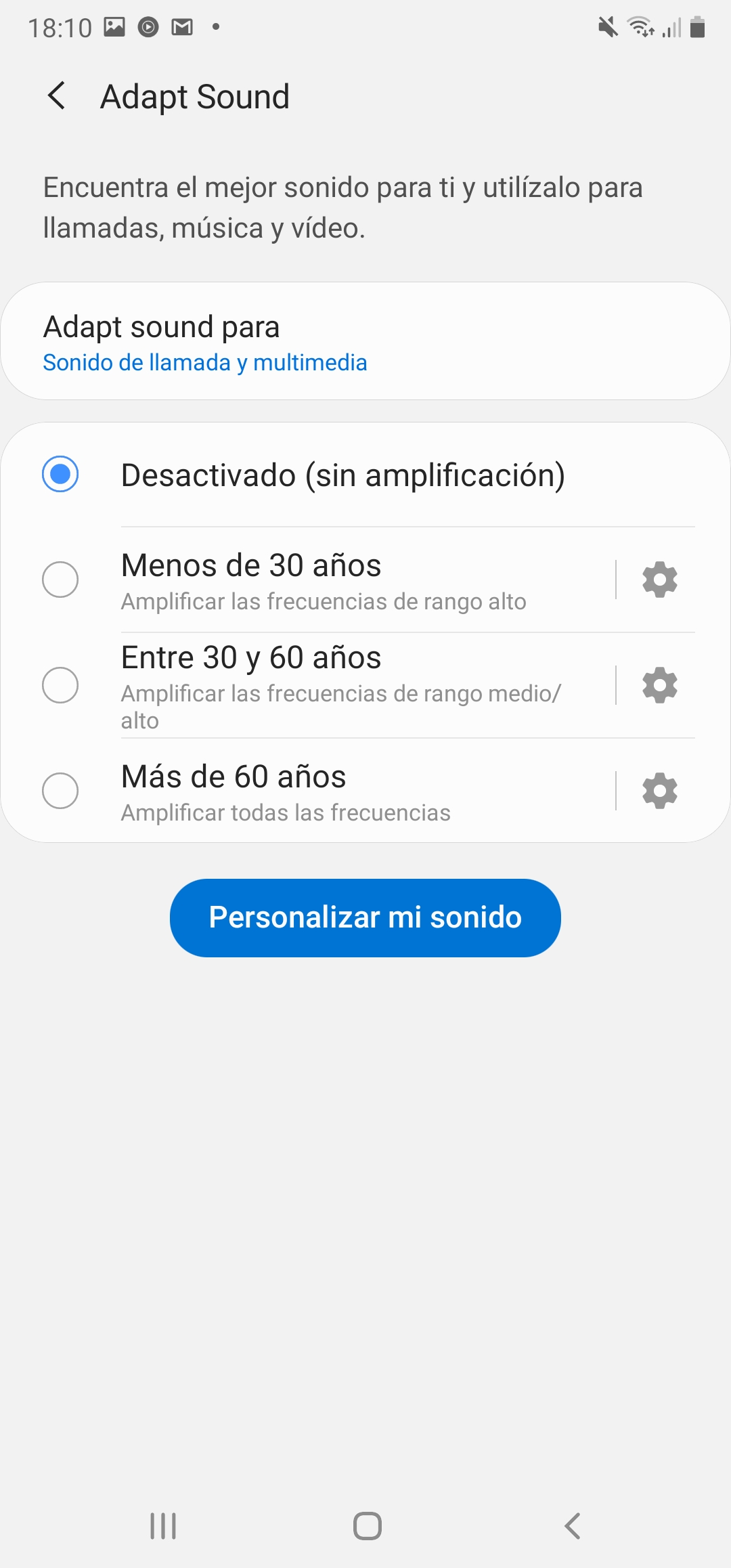Open settings gear for 'Entre 30 y 60 años'
Image resolution: width=731 pixels, height=1568 pixels.
point(660,685)
